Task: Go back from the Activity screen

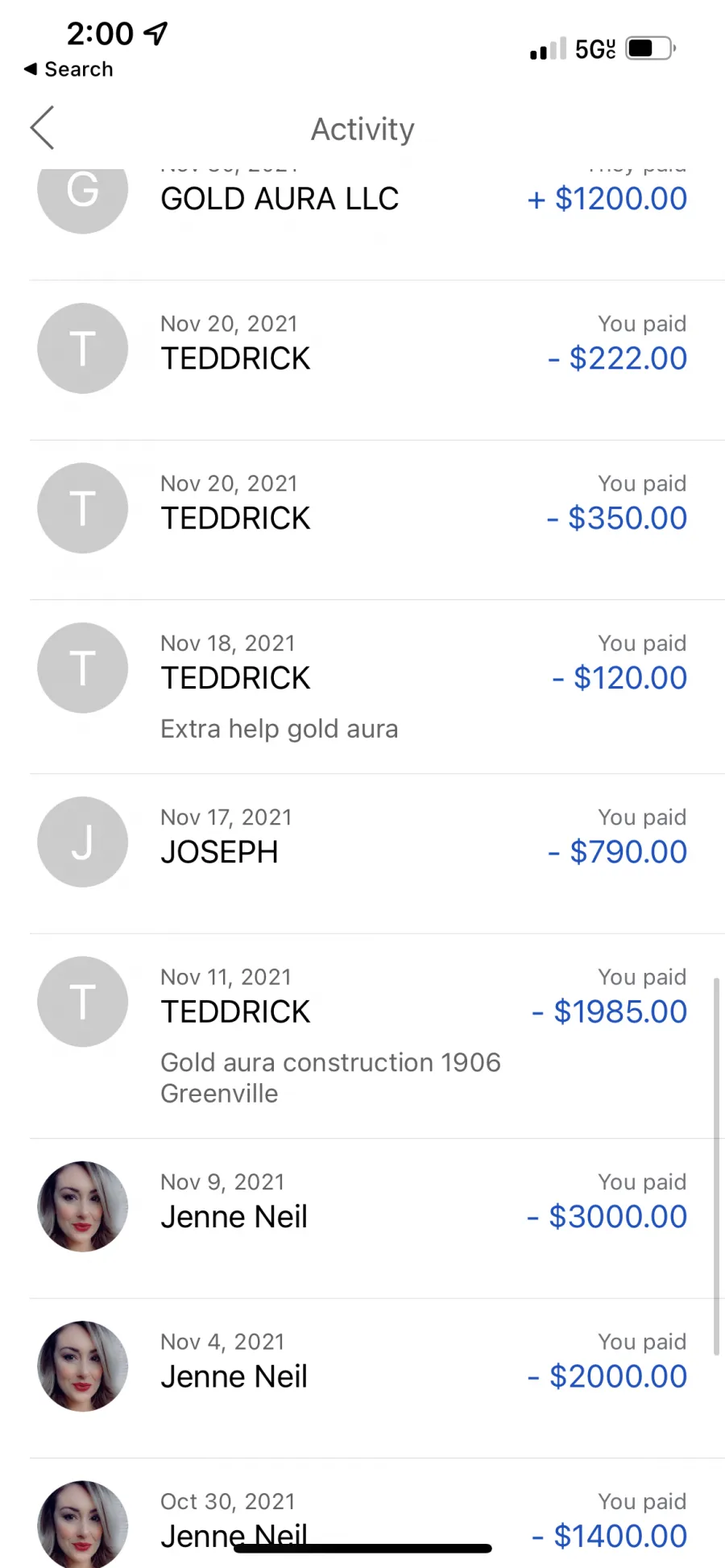Action: 42,128
